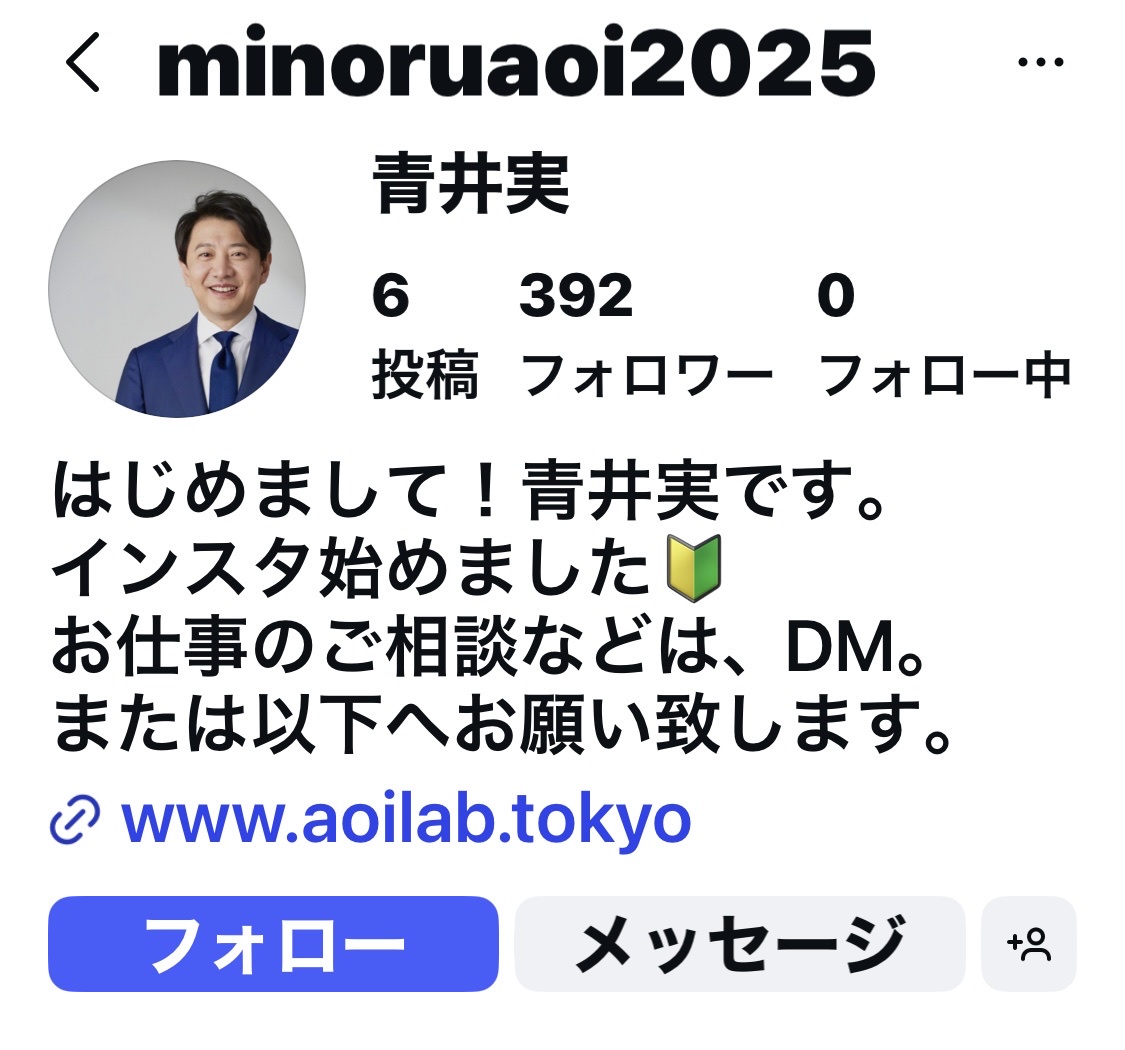Open the www.aoilab.tokyo link
The height and width of the screenshot is (1050, 1125).
(x=405, y=819)
